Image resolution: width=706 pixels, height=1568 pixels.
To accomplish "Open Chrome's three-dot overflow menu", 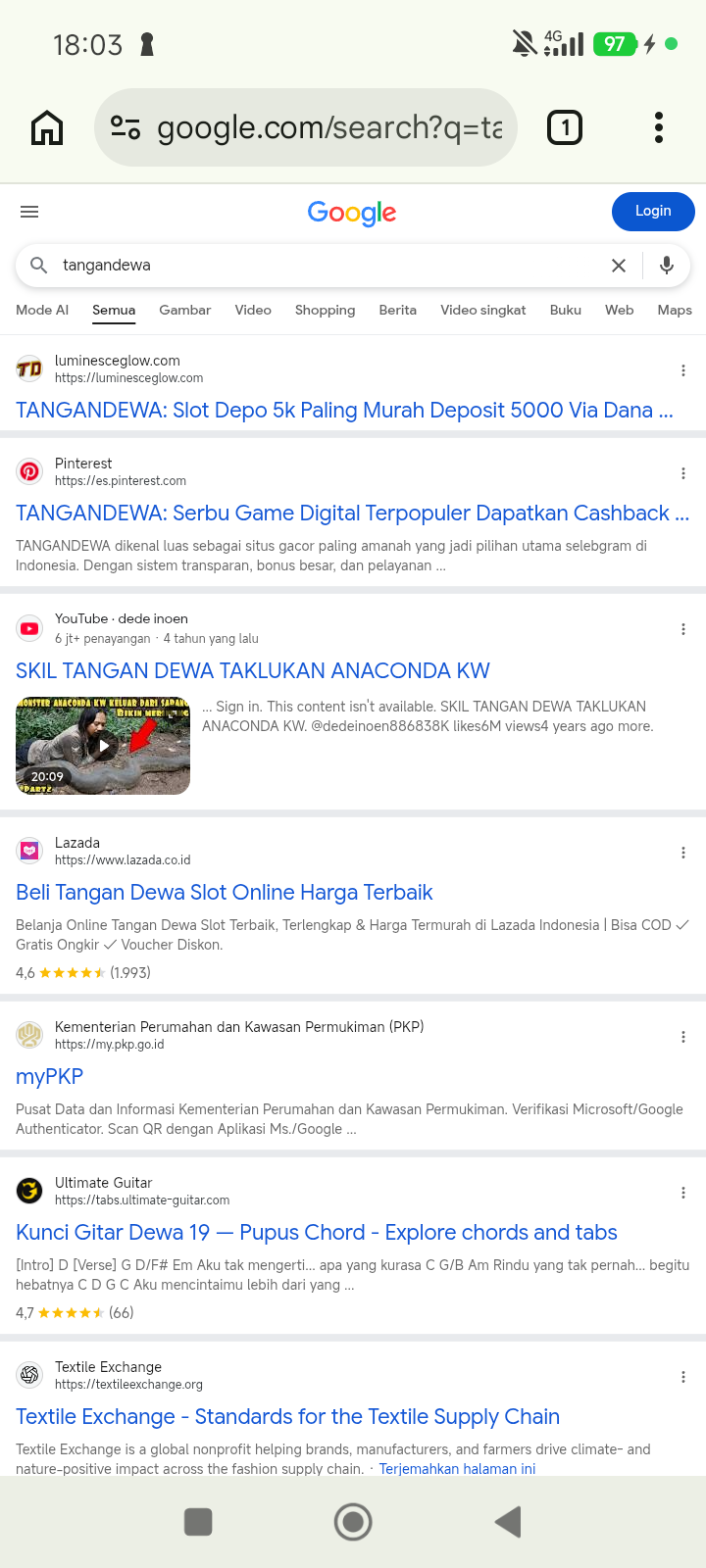I will coord(659,127).
